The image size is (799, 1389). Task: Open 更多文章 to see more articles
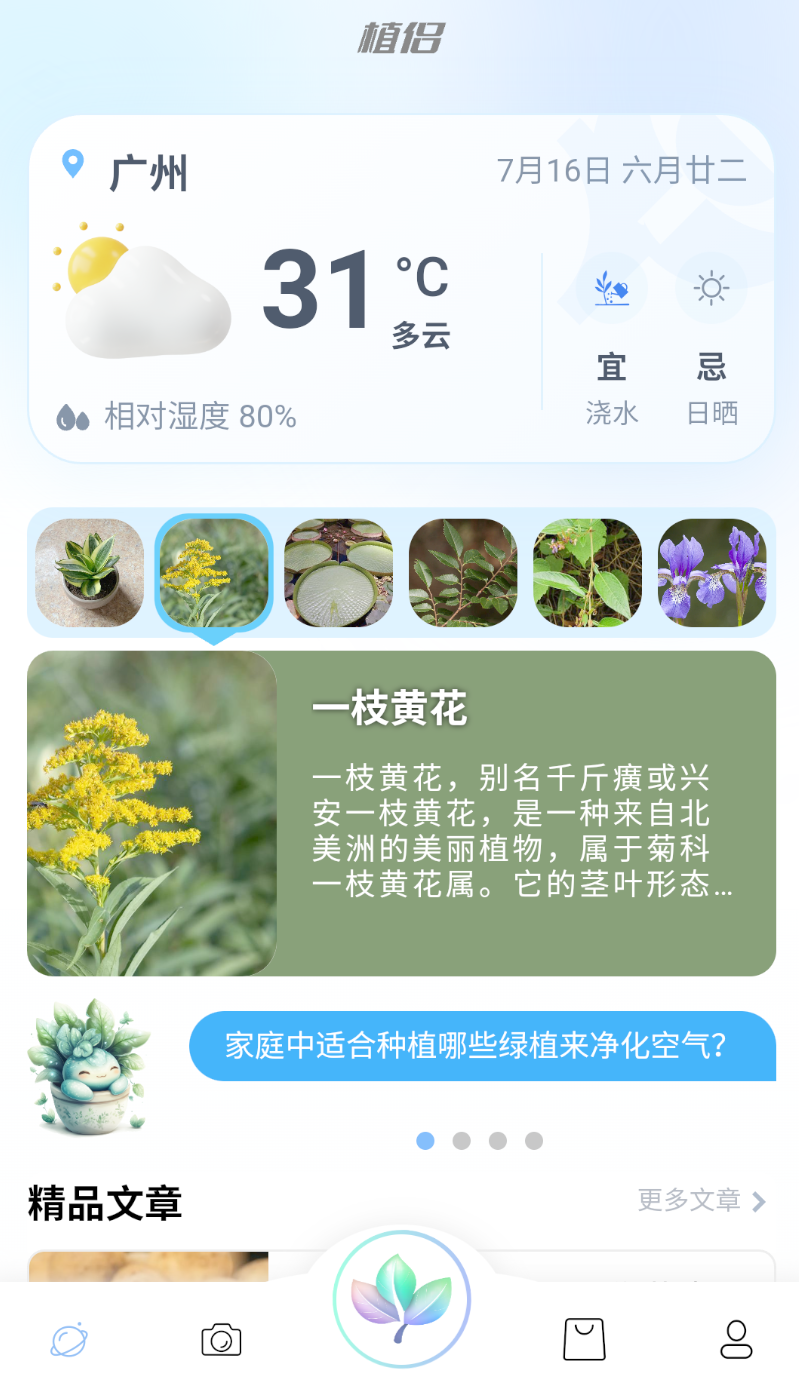point(702,1200)
